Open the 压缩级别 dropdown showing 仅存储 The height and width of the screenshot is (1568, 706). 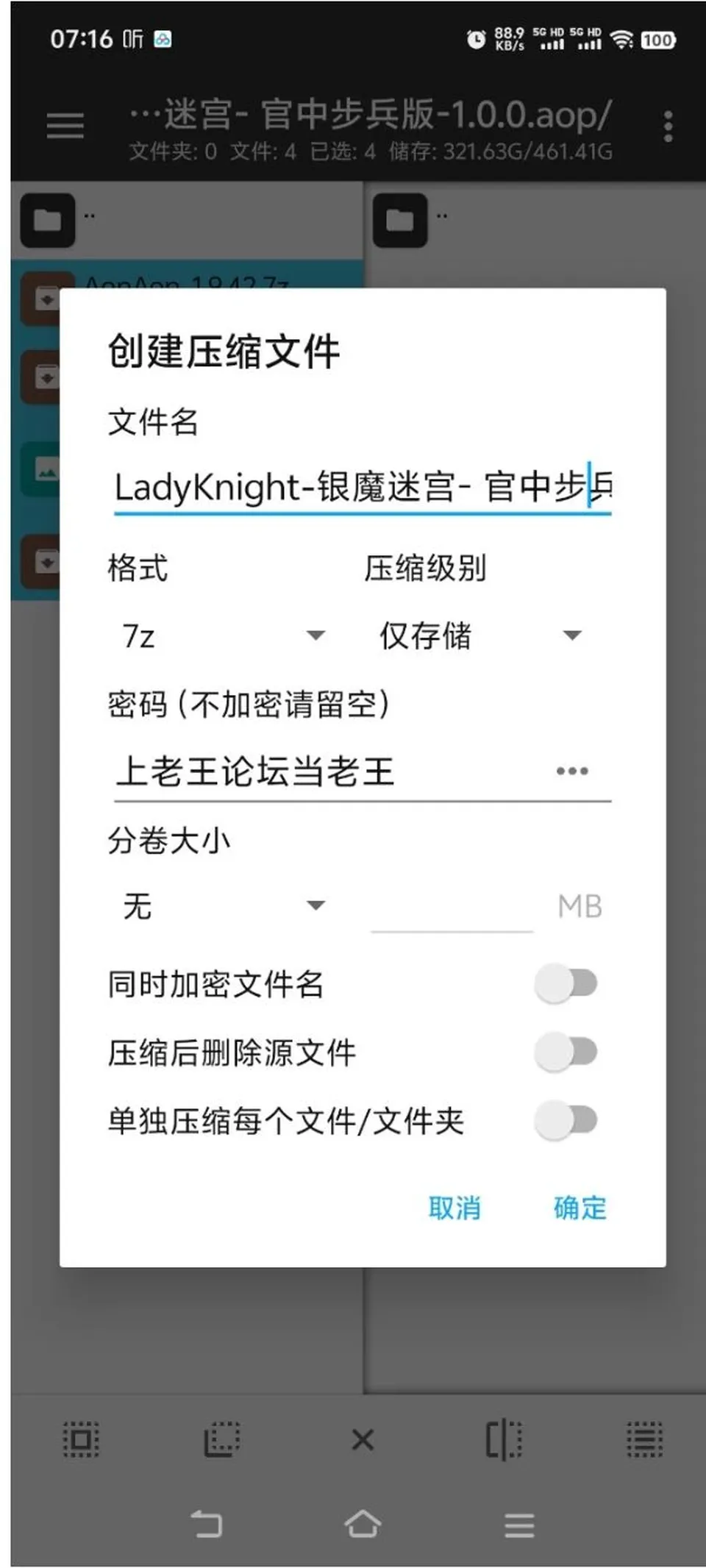tap(480, 636)
